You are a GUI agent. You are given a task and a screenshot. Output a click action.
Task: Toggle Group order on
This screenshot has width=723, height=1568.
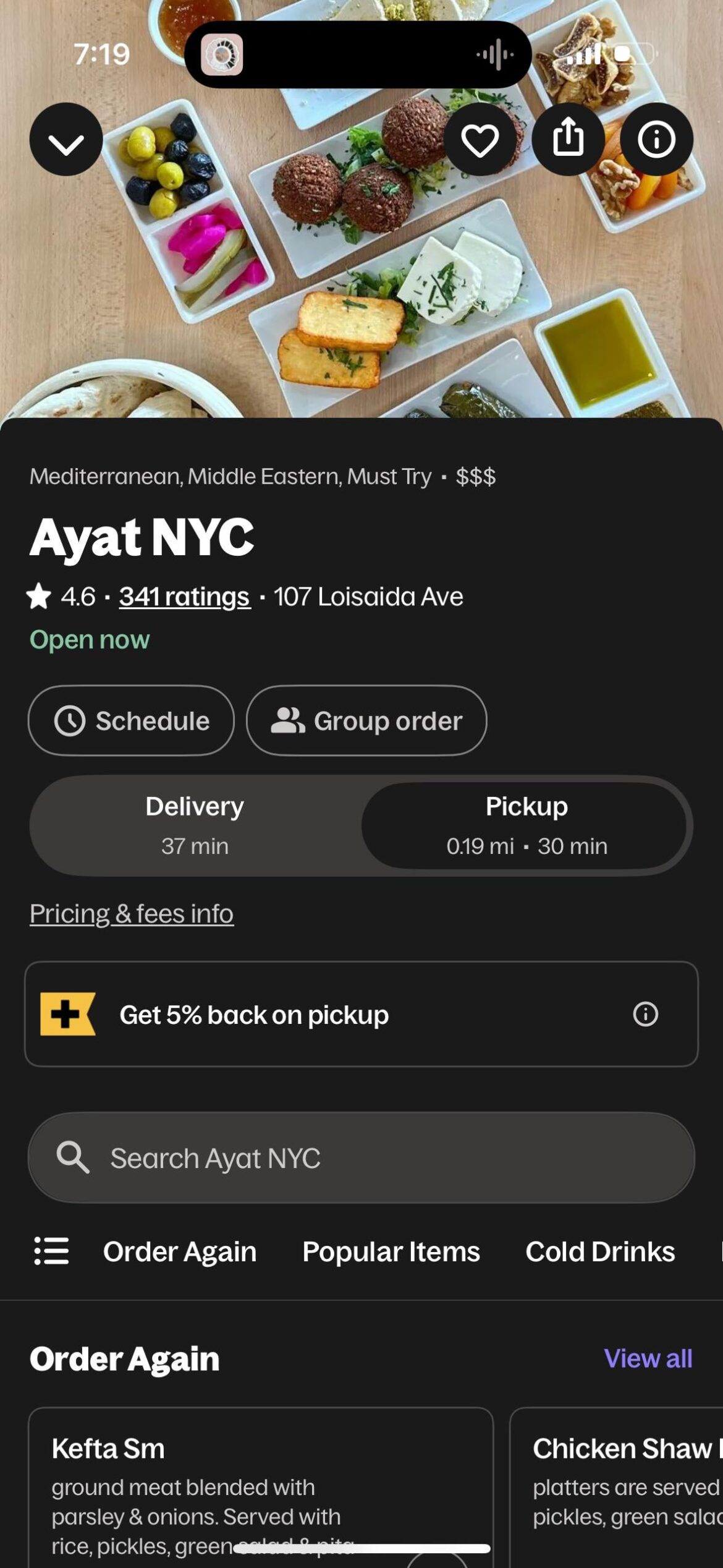(x=366, y=720)
